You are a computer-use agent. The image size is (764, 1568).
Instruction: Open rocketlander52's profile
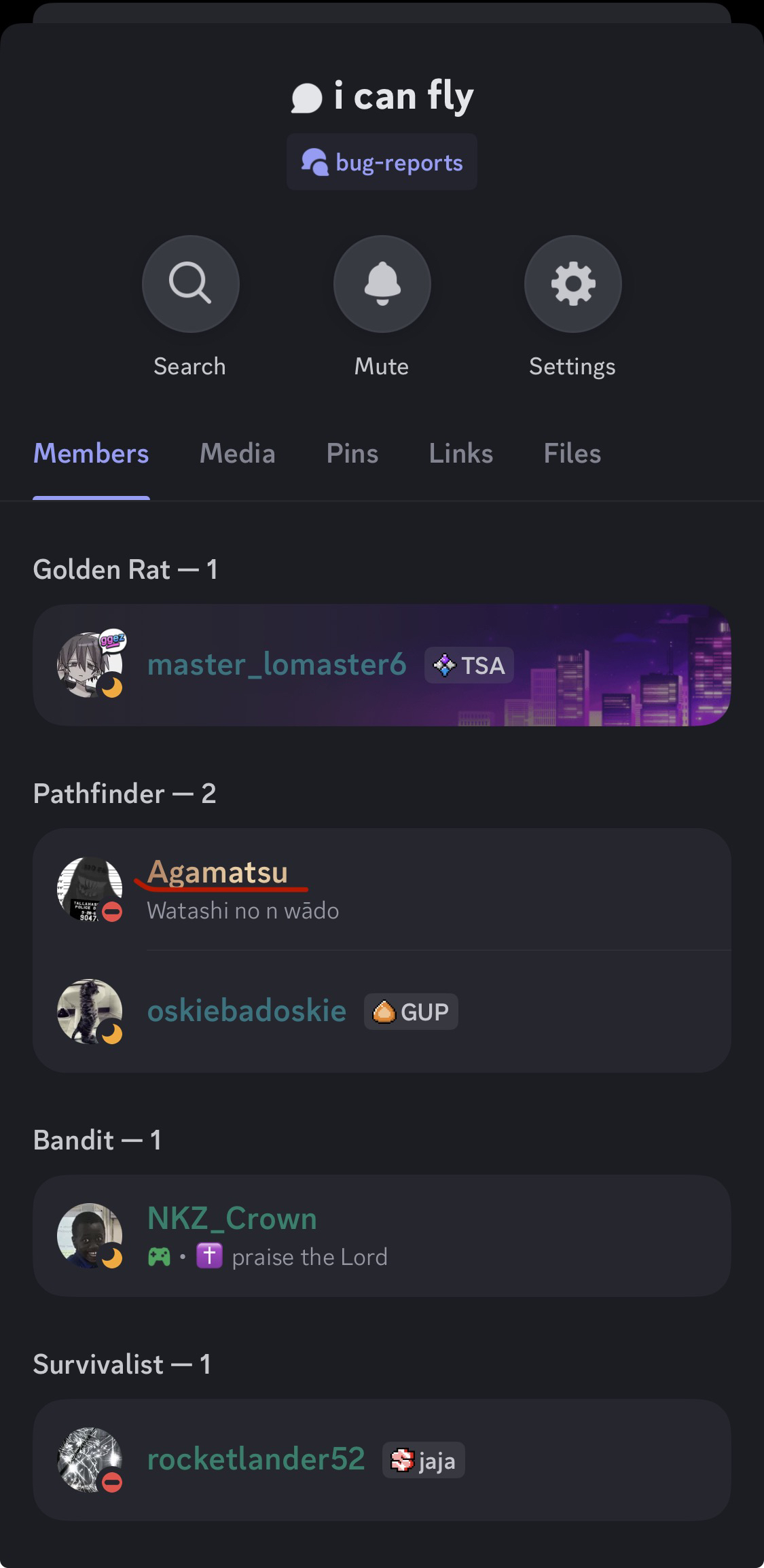[256, 1459]
